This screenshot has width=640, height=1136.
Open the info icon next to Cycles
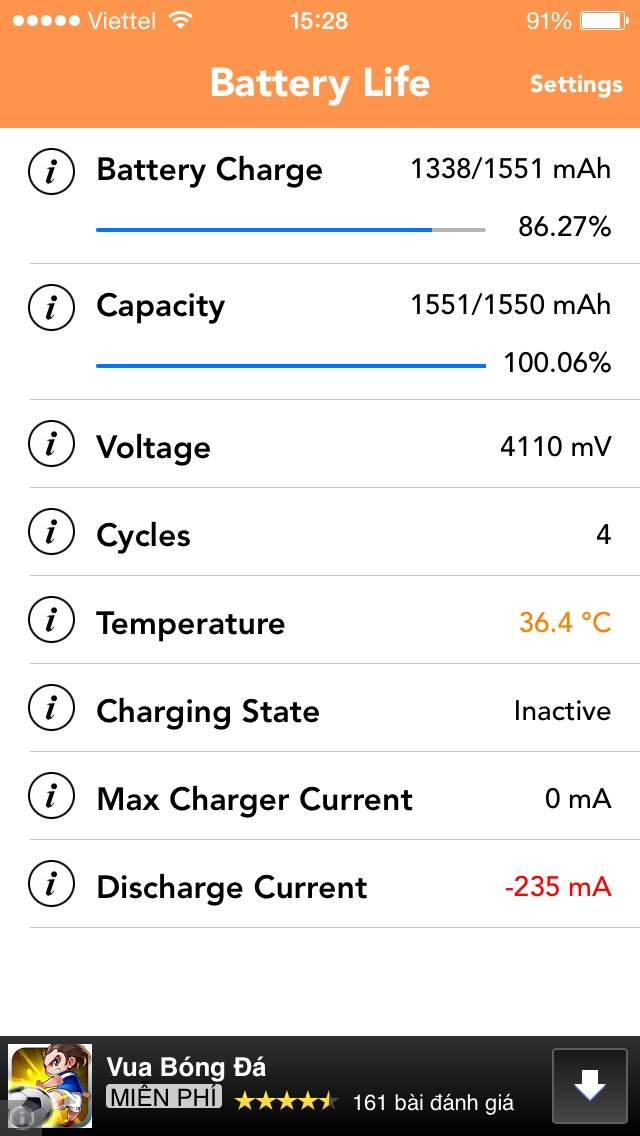[x=52, y=534]
